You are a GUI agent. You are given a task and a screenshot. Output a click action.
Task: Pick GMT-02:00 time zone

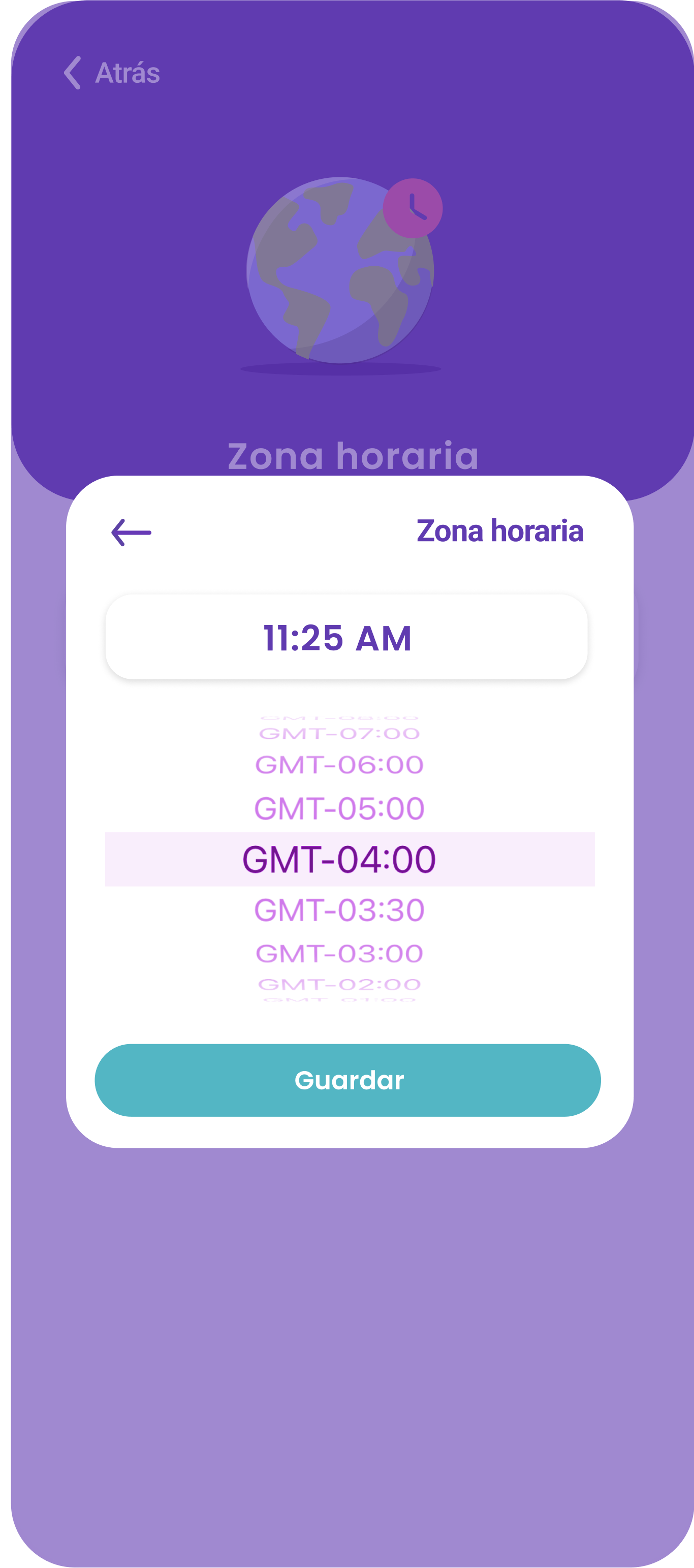point(339,984)
